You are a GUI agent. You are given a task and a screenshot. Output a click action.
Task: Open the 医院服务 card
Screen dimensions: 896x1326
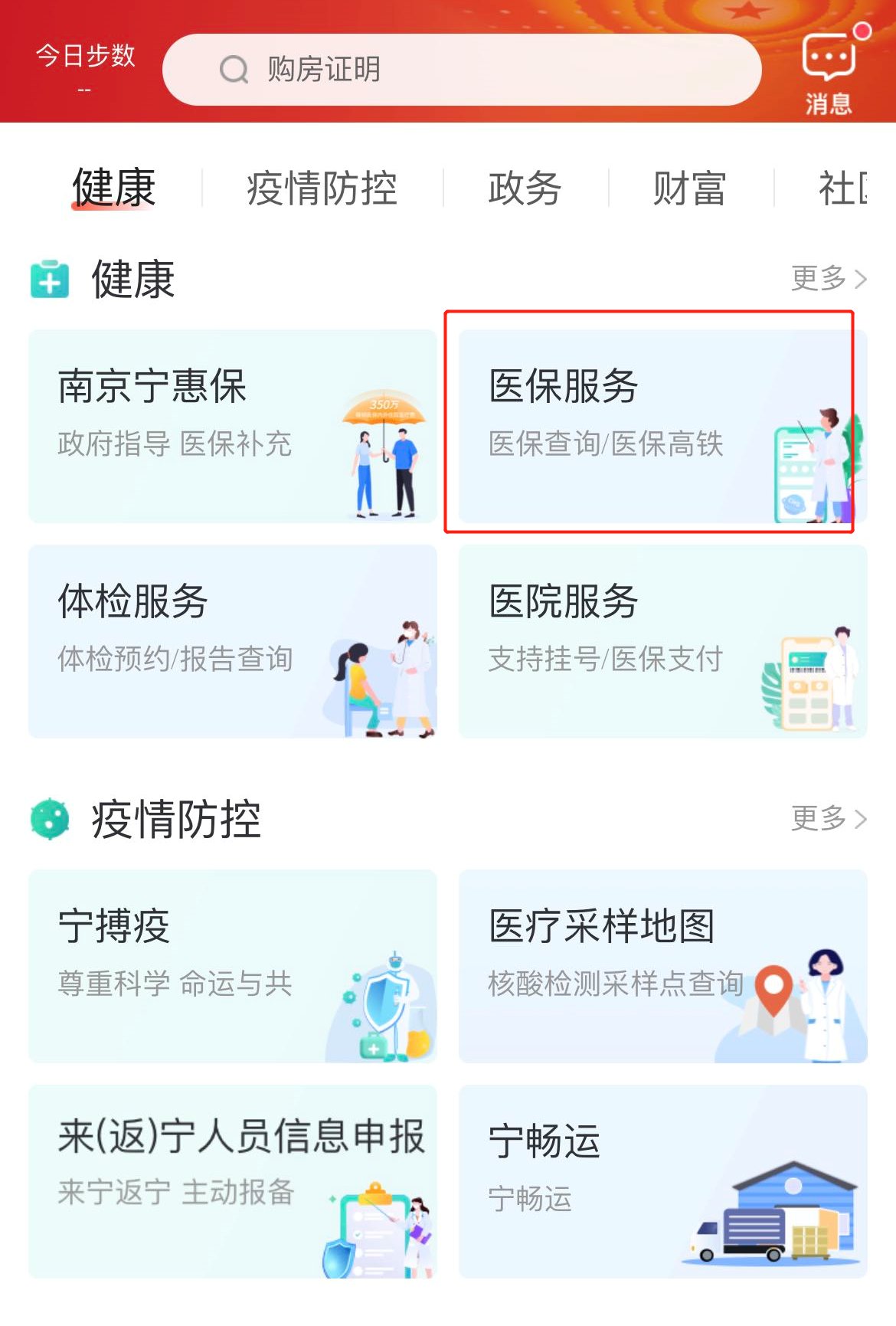click(662, 642)
